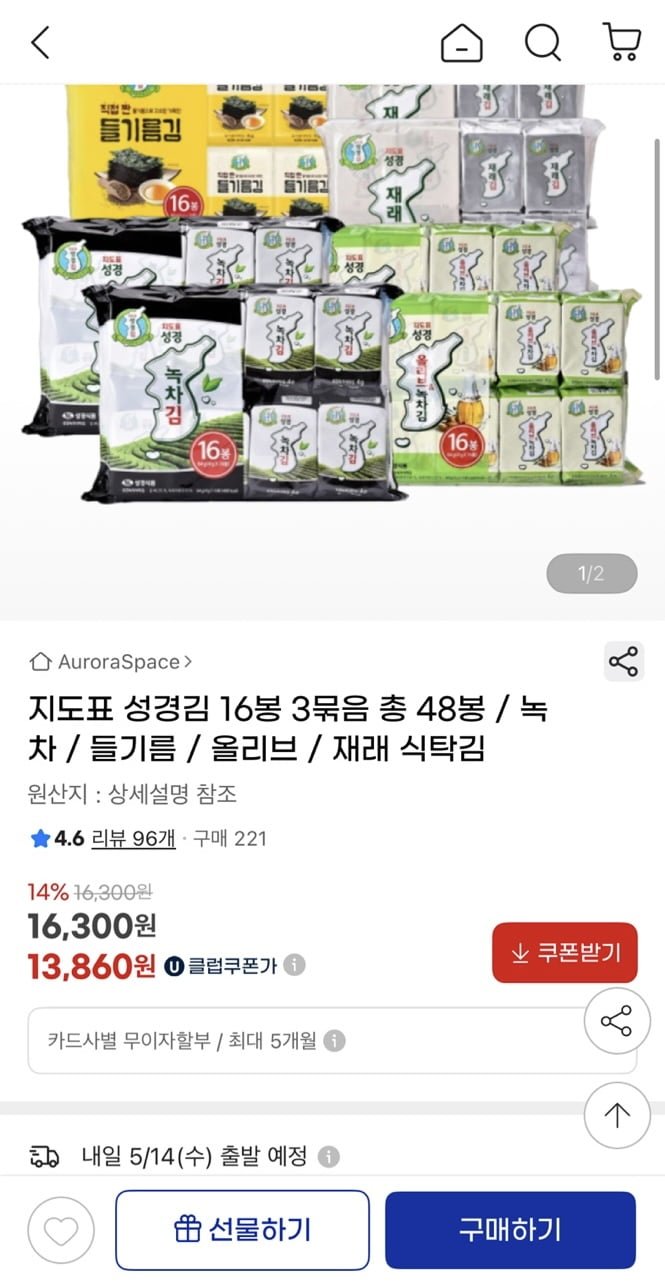Tap 쿠폰받기 to download the coupon

coord(565,953)
